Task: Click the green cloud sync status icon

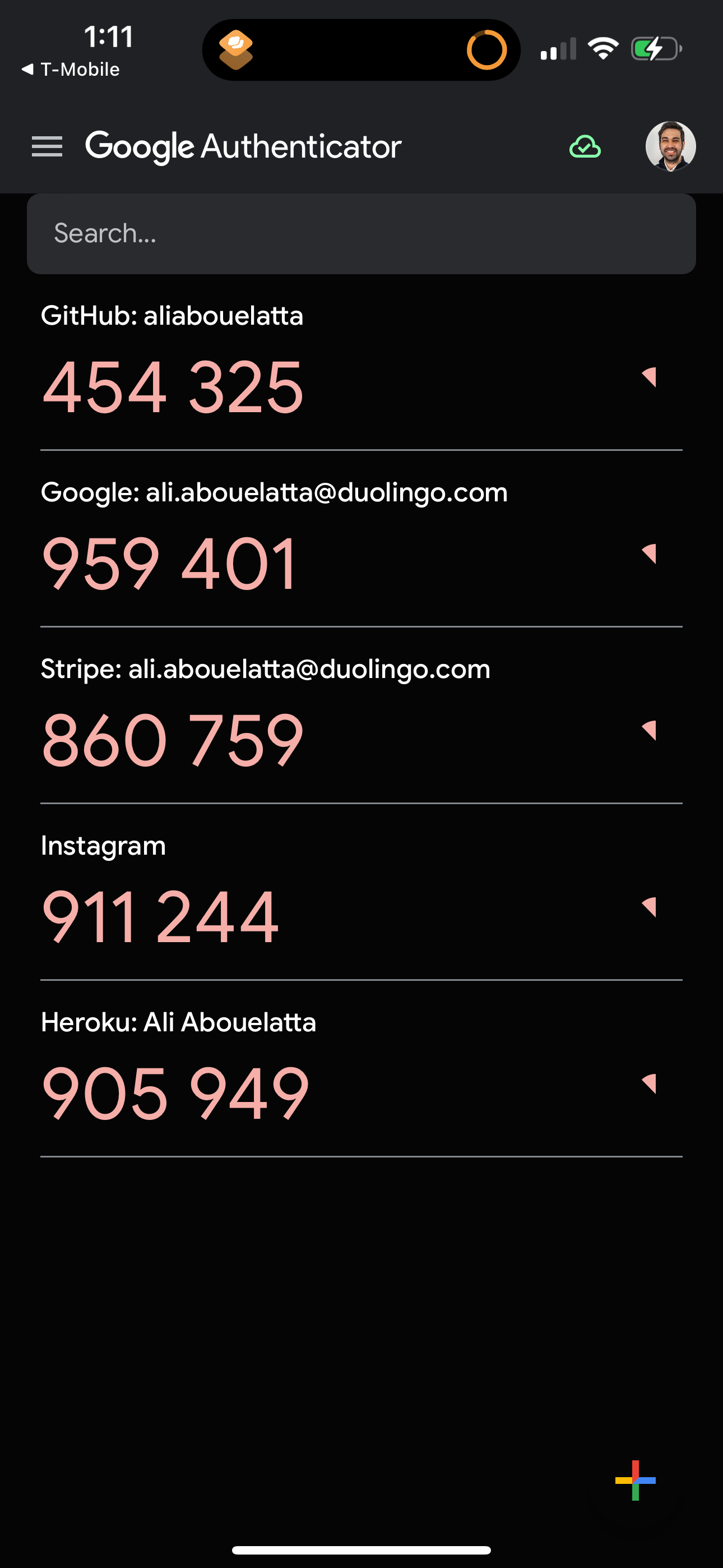Action: click(x=585, y=145)
